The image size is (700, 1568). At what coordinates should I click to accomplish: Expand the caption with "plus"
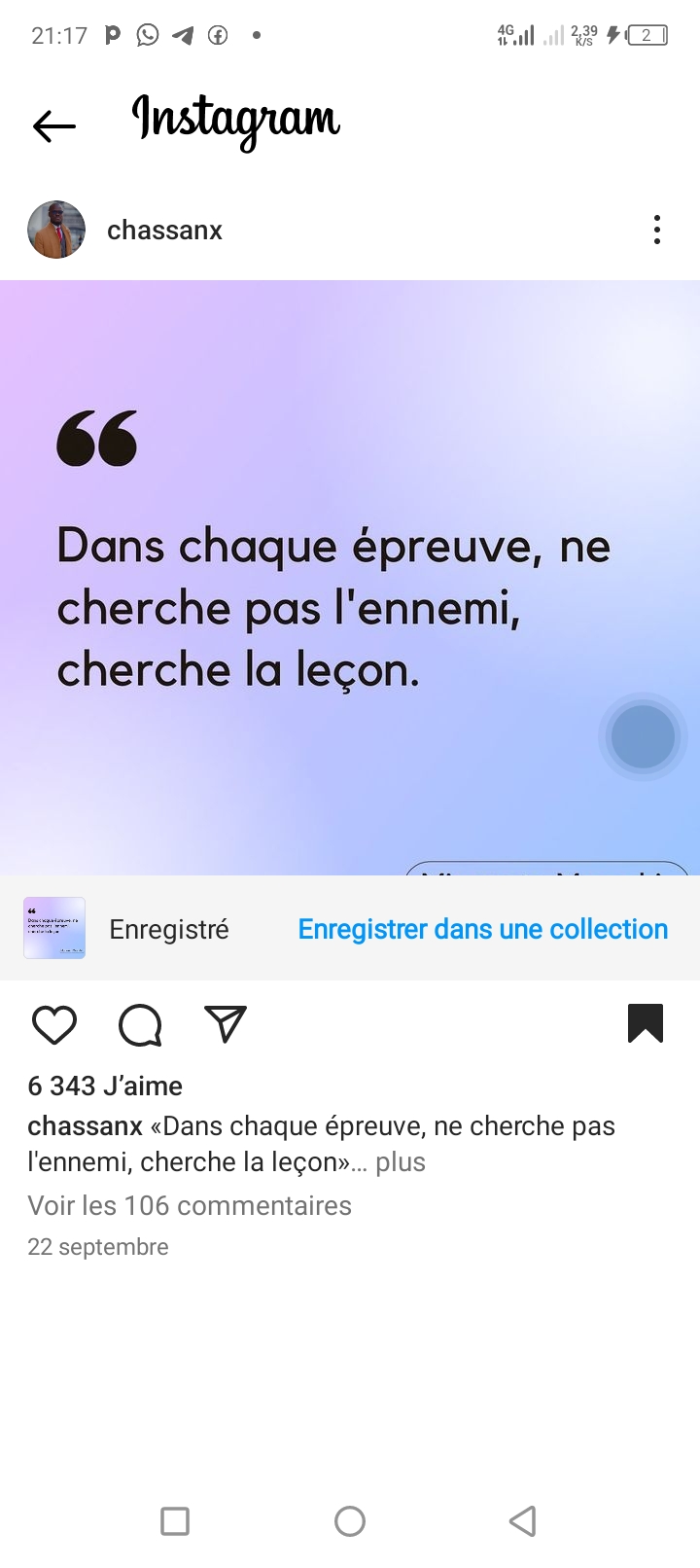tap(401, 1162)
